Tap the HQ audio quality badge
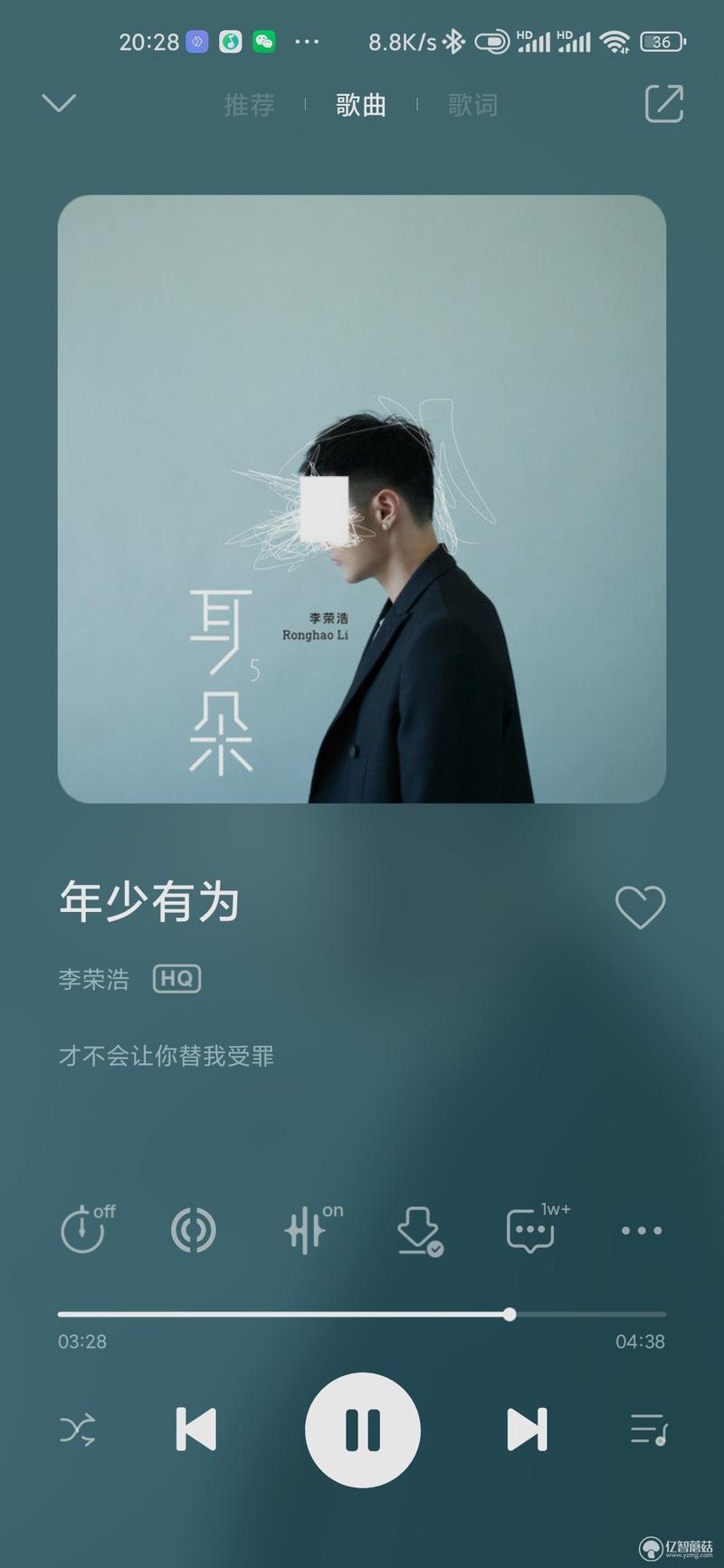Image resolution: width=724 pixels, height=1568 pixels. (x=176, y=978)
